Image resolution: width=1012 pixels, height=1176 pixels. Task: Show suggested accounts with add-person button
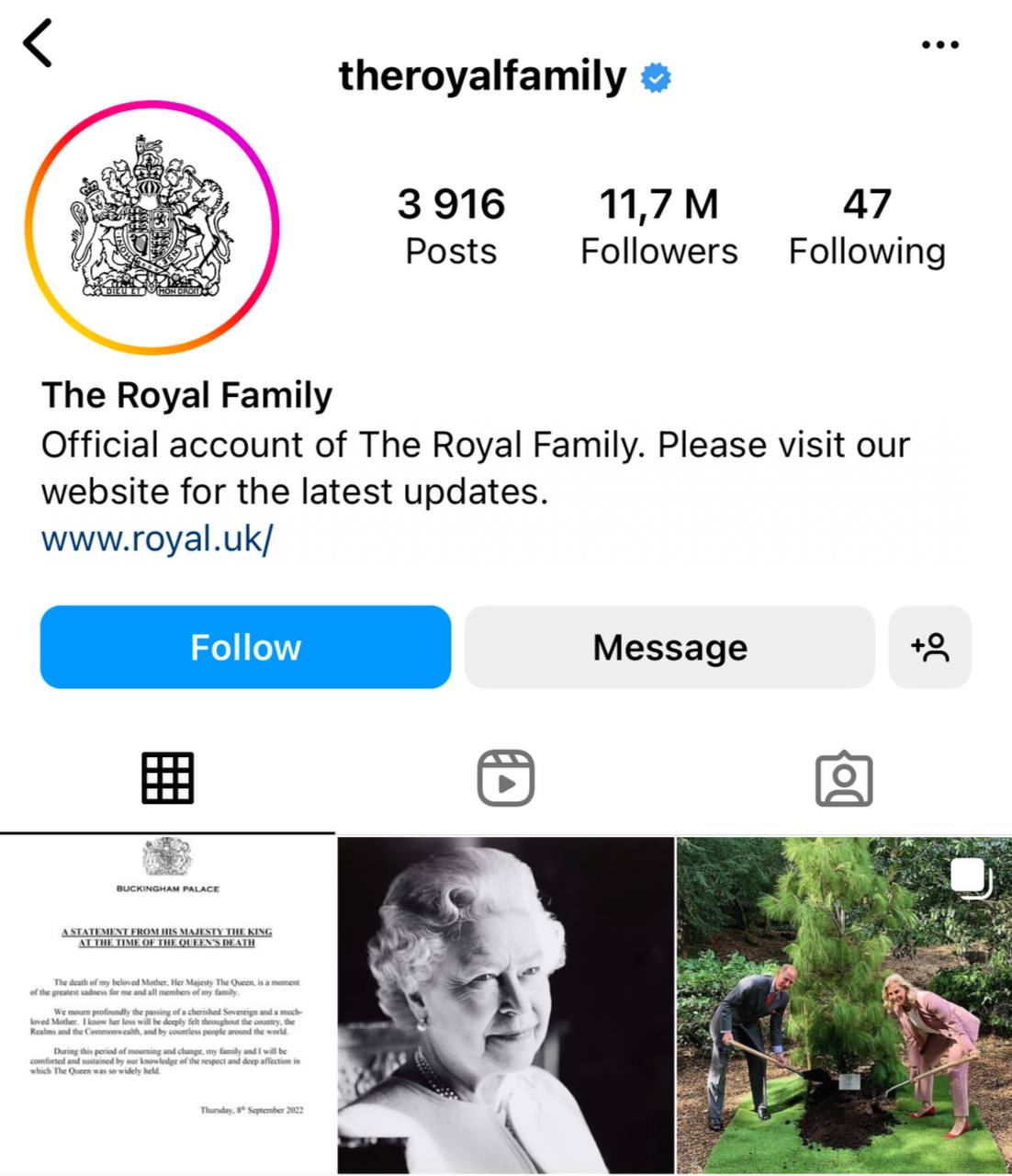point(929,647)
